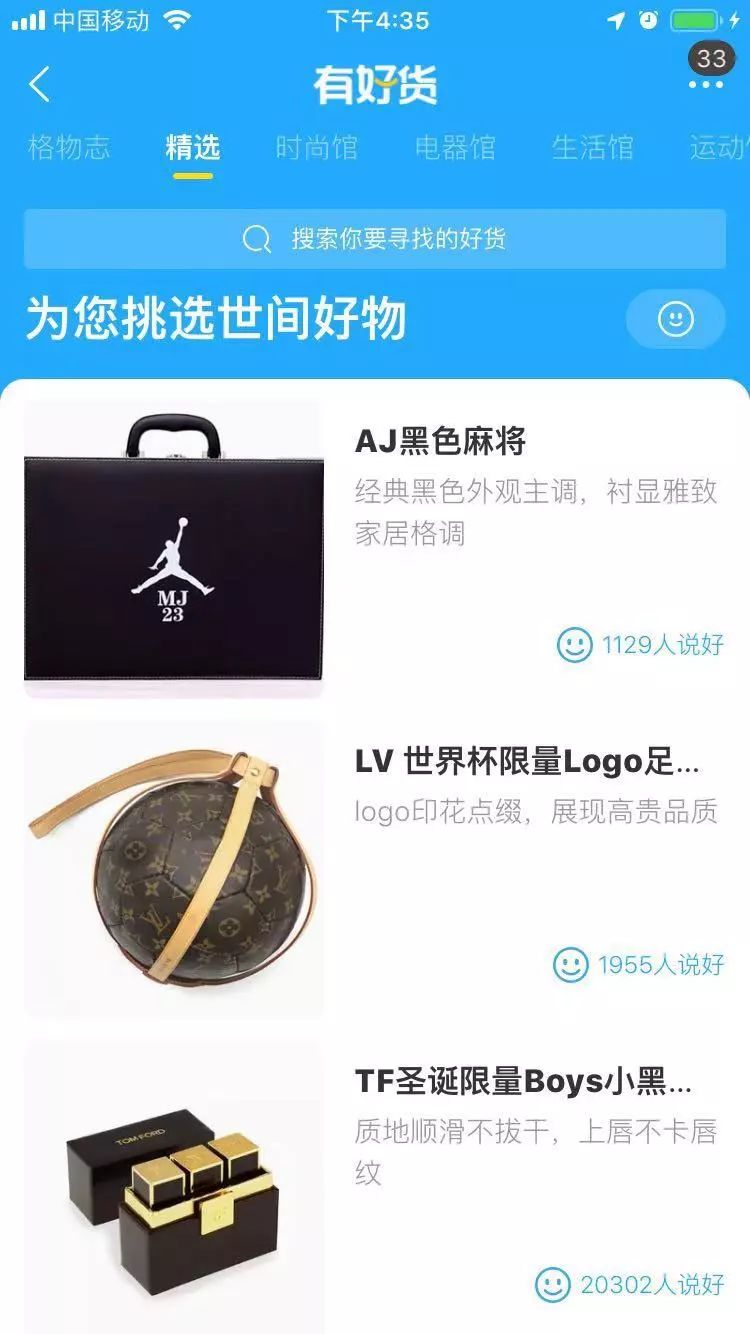The height and width of the screenshot is (1334, 750).
Task: Tap the TOM FORD lipstick set thumbnail
Action: (x=175, y=1180)
